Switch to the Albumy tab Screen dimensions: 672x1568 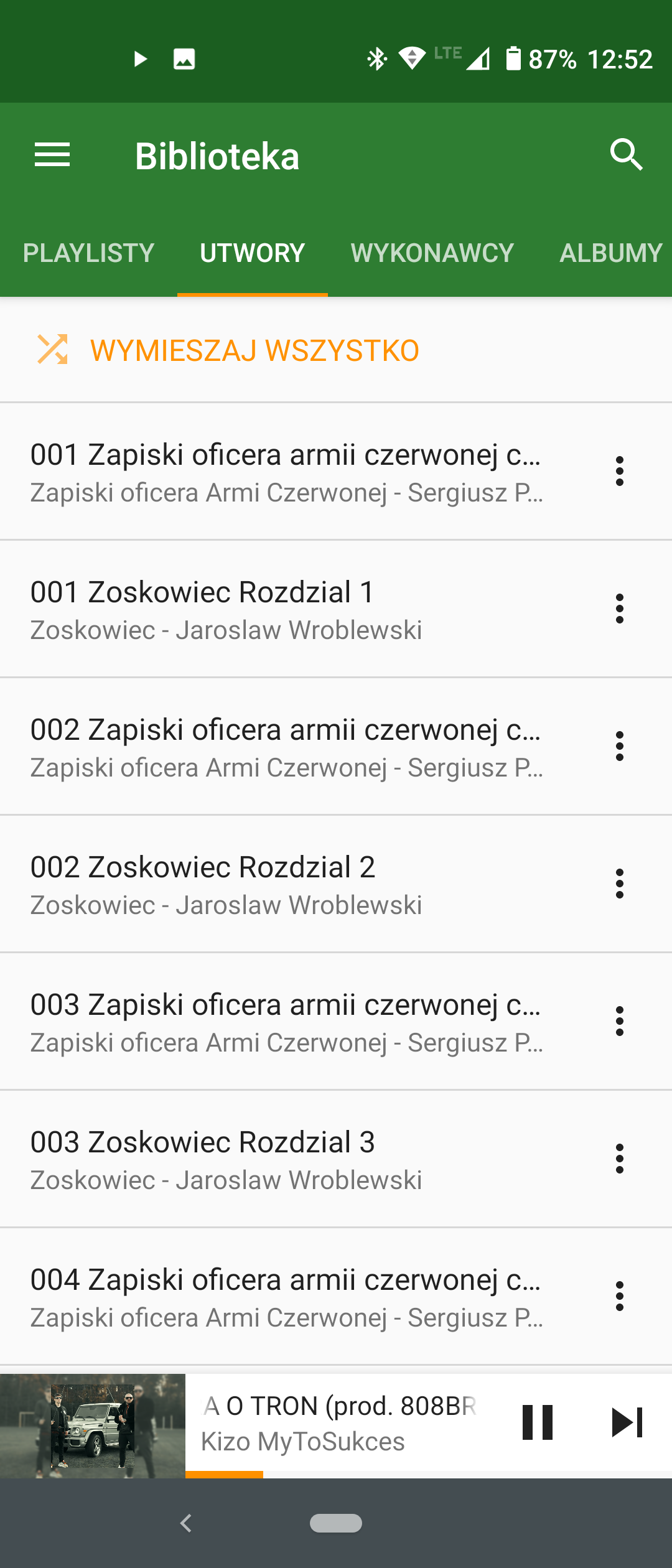point(610,253)
